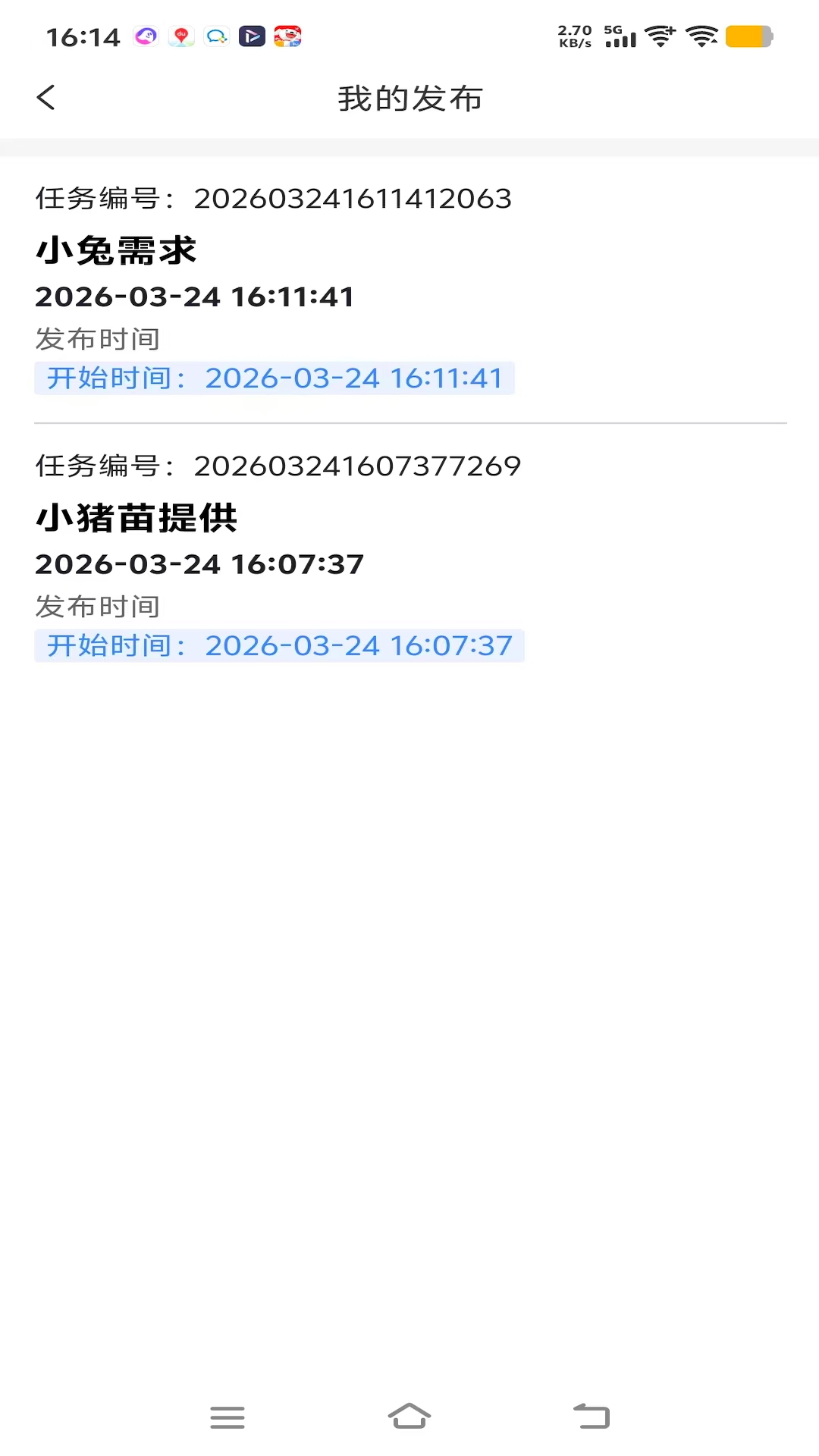Open the 小猪苗提供 task entry
This screenshot has height=1456, width=819.
click(x=137, y=519)
